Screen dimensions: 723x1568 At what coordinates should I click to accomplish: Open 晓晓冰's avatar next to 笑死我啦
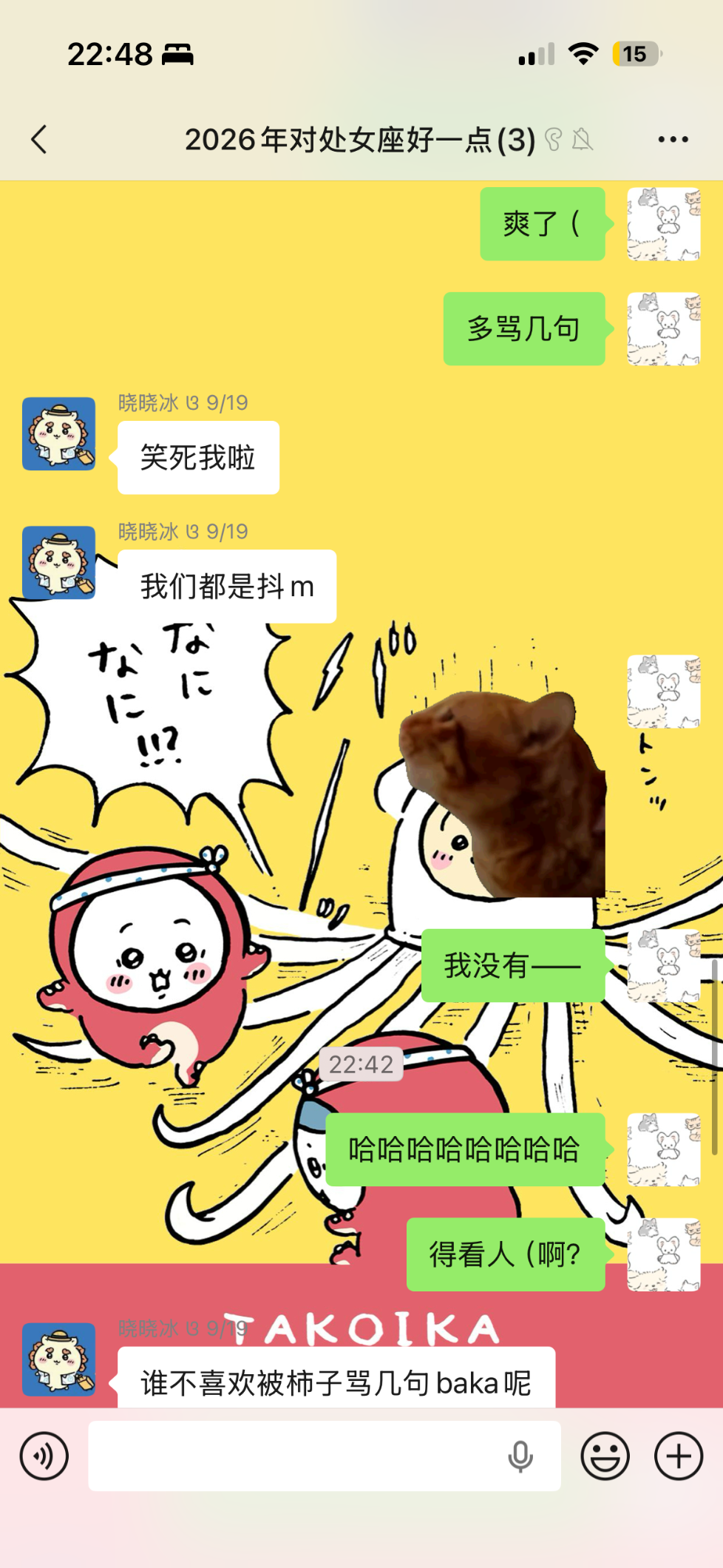point(58,433)
